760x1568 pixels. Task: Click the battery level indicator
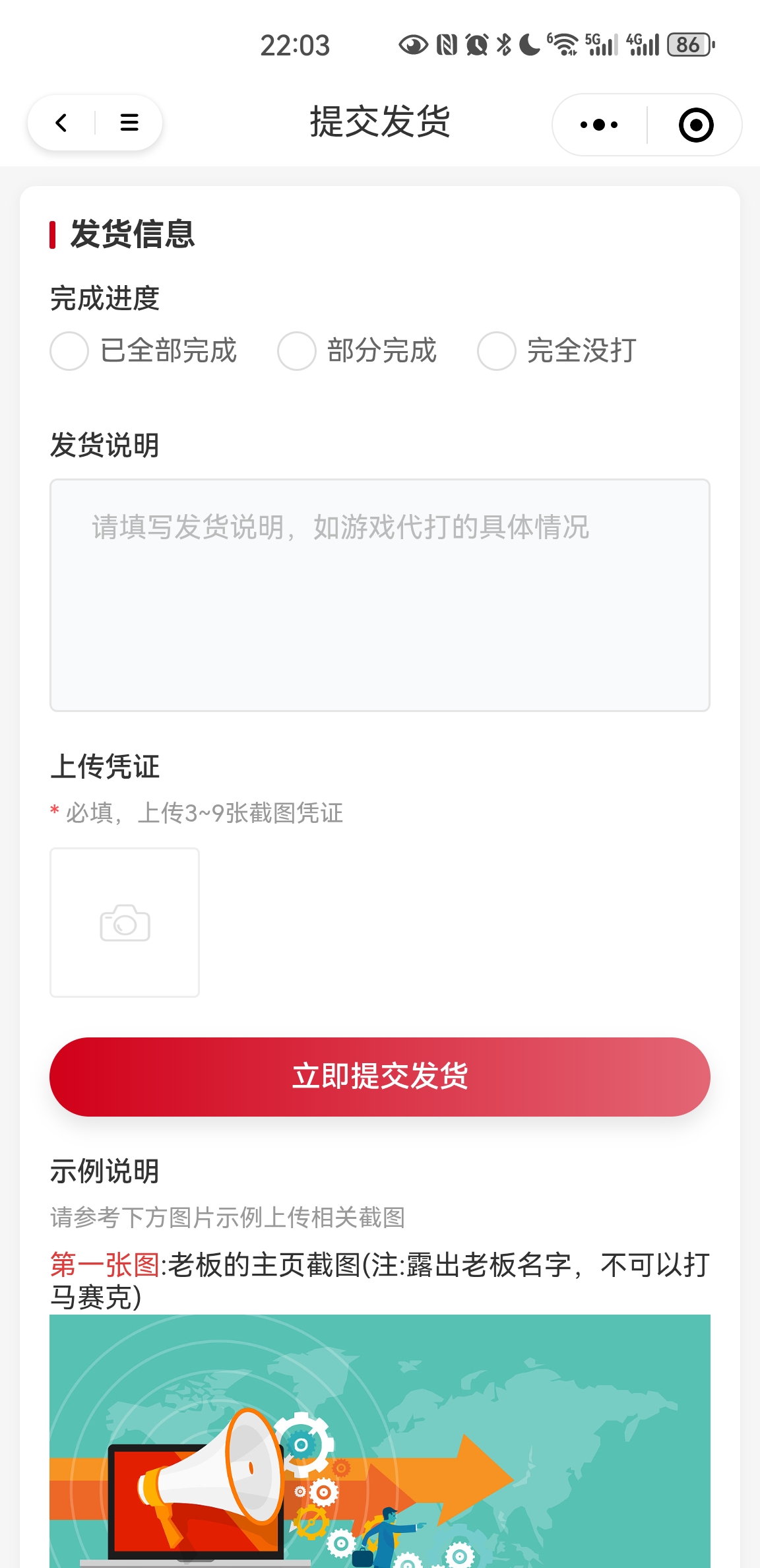(x=687, y=44)
